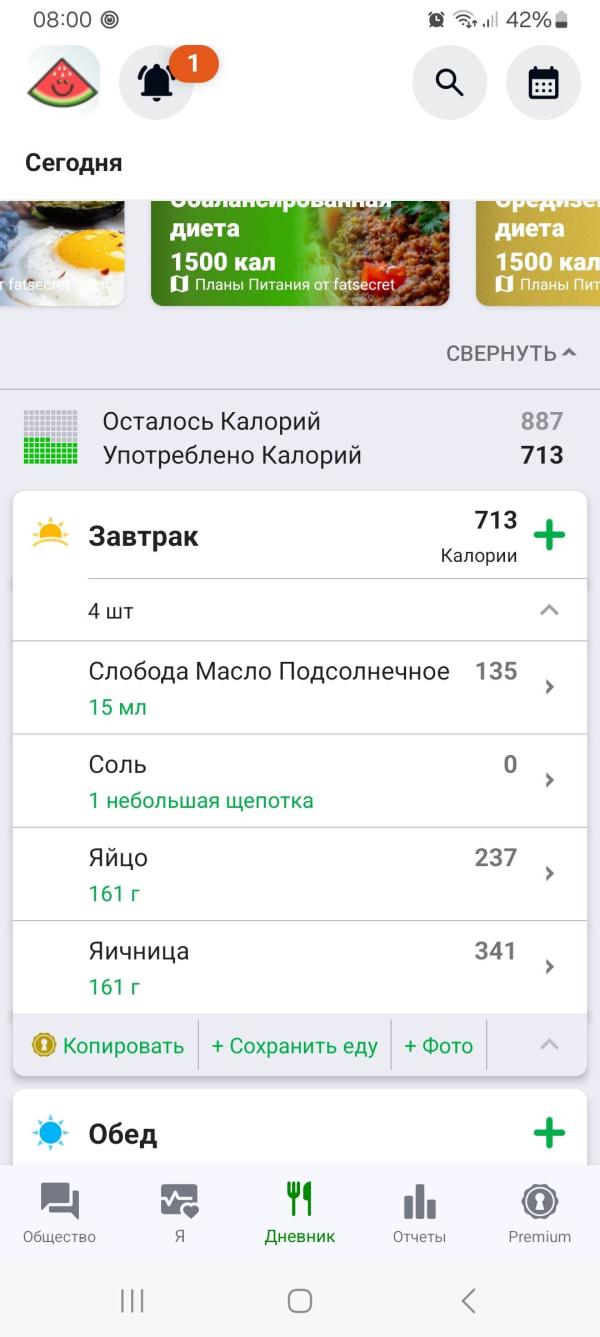Tap the watermelon profile avatar

click(63, 82)
